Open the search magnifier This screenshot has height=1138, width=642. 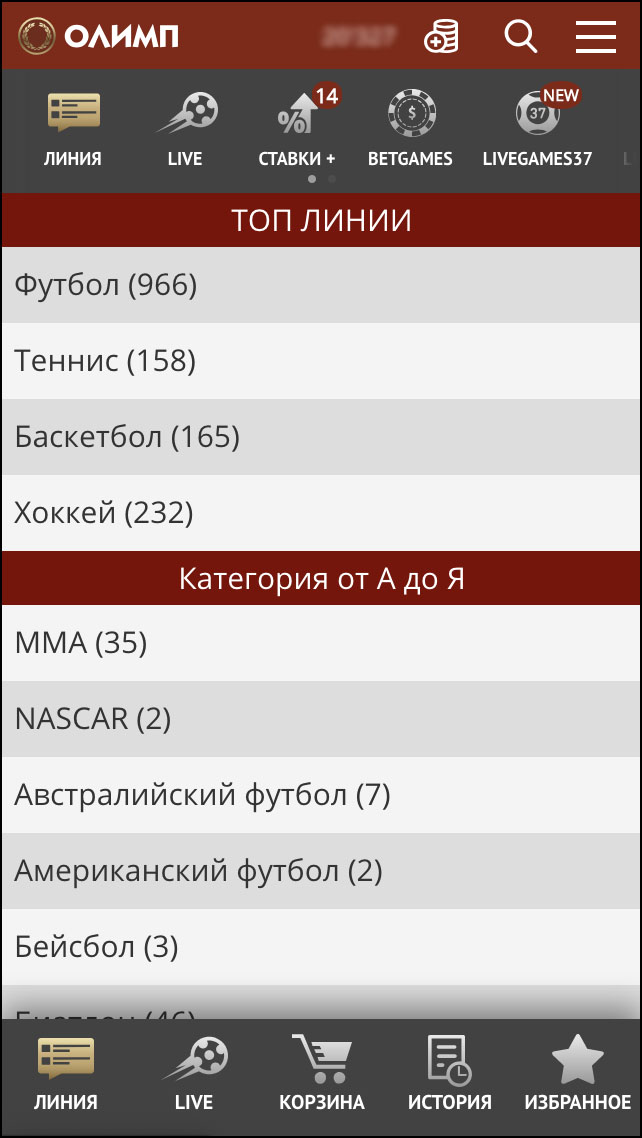click(520, 37)
